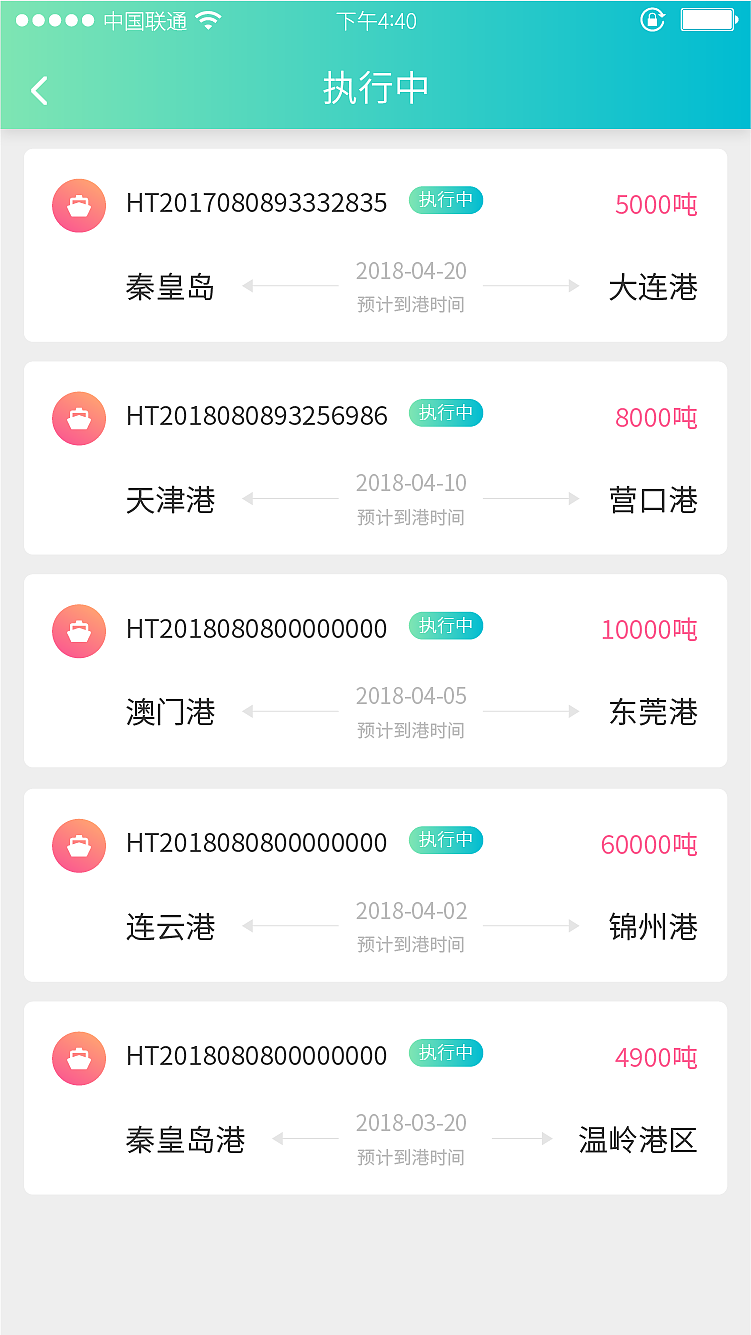
Task: Tap the 5000吨 tonnage label
Action: coord(655,204)
